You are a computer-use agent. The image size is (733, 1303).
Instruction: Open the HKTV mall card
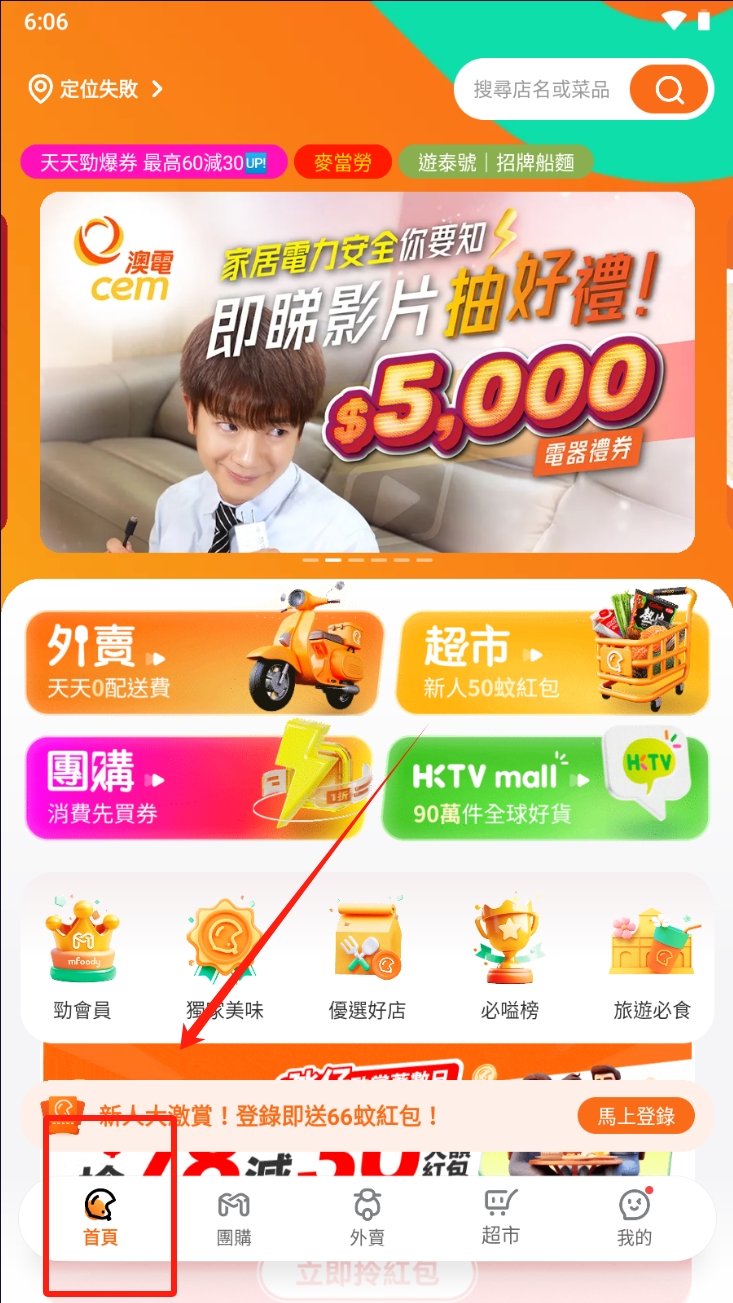(545, 788)
